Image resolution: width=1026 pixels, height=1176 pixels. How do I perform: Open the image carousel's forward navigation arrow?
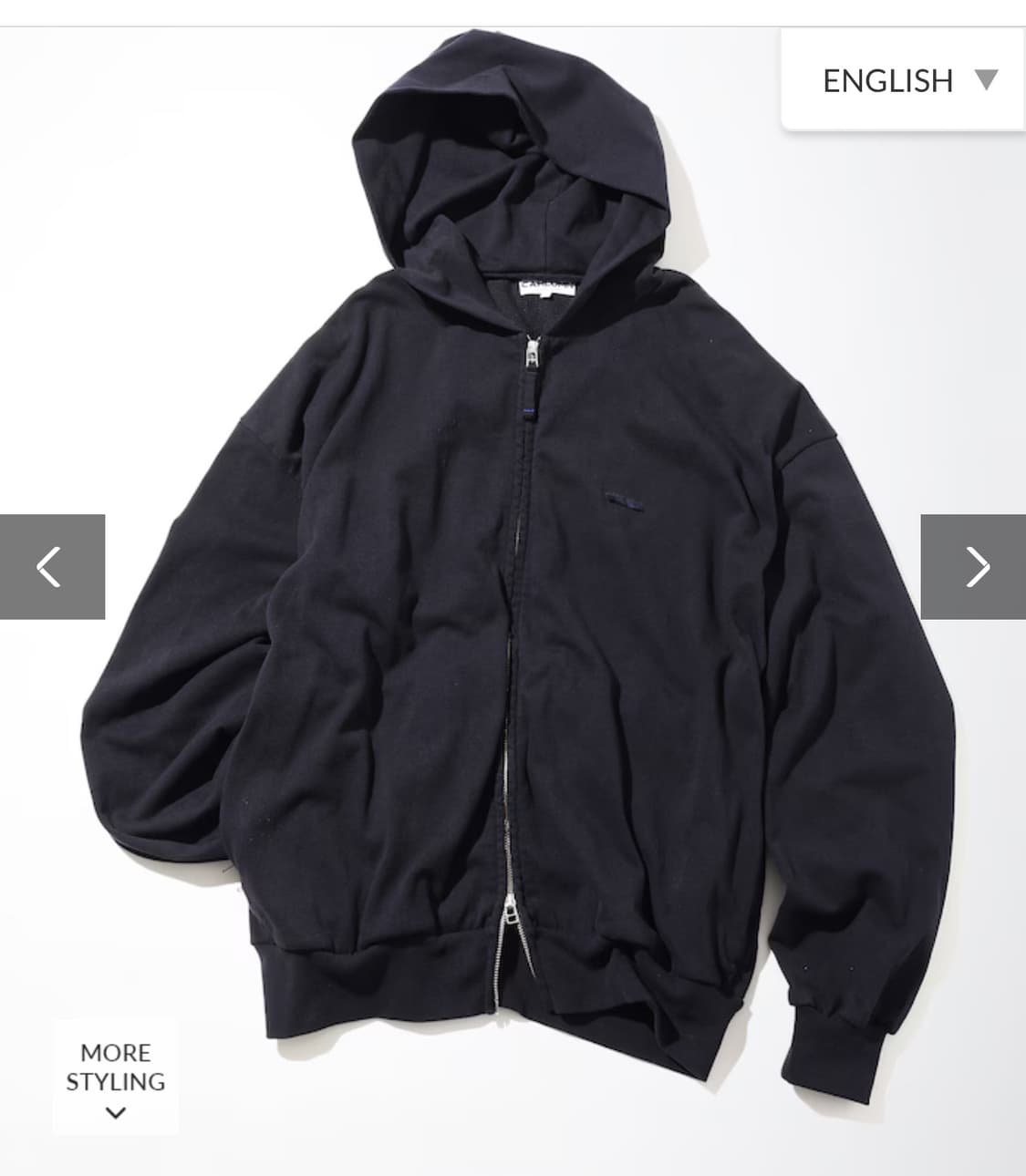(x=976, y=567)
